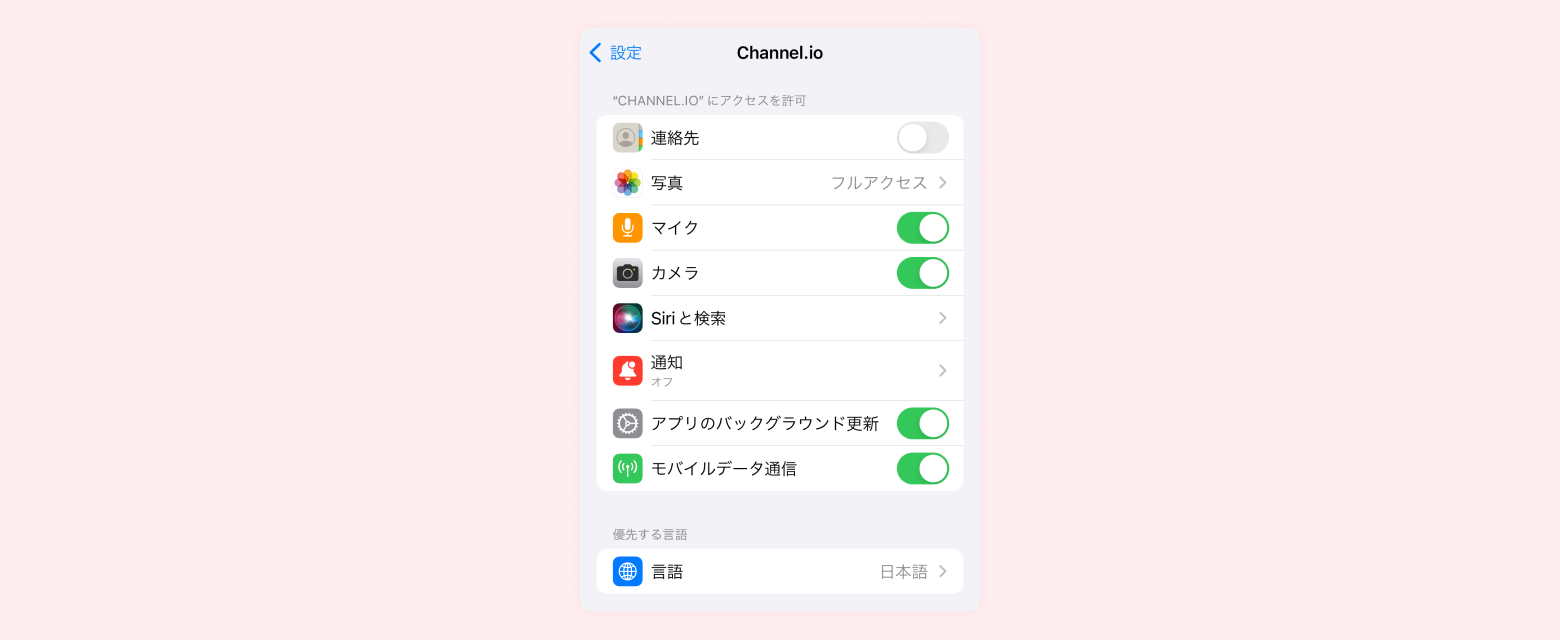1560x640 pixels.
Task: Open 写真 access settings
Action: [780, 183]
